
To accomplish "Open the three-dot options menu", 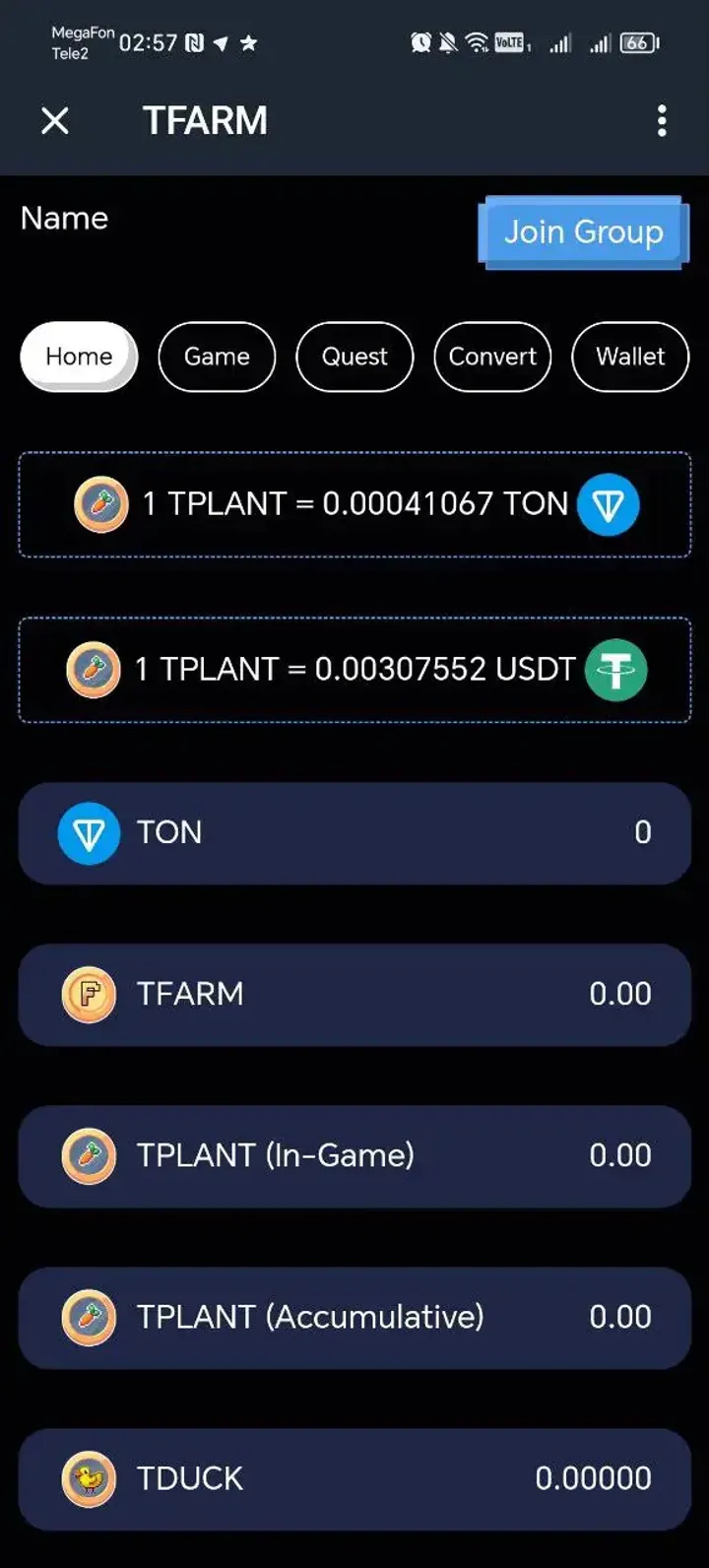I will pyautogui.click(x=662, y=120).
